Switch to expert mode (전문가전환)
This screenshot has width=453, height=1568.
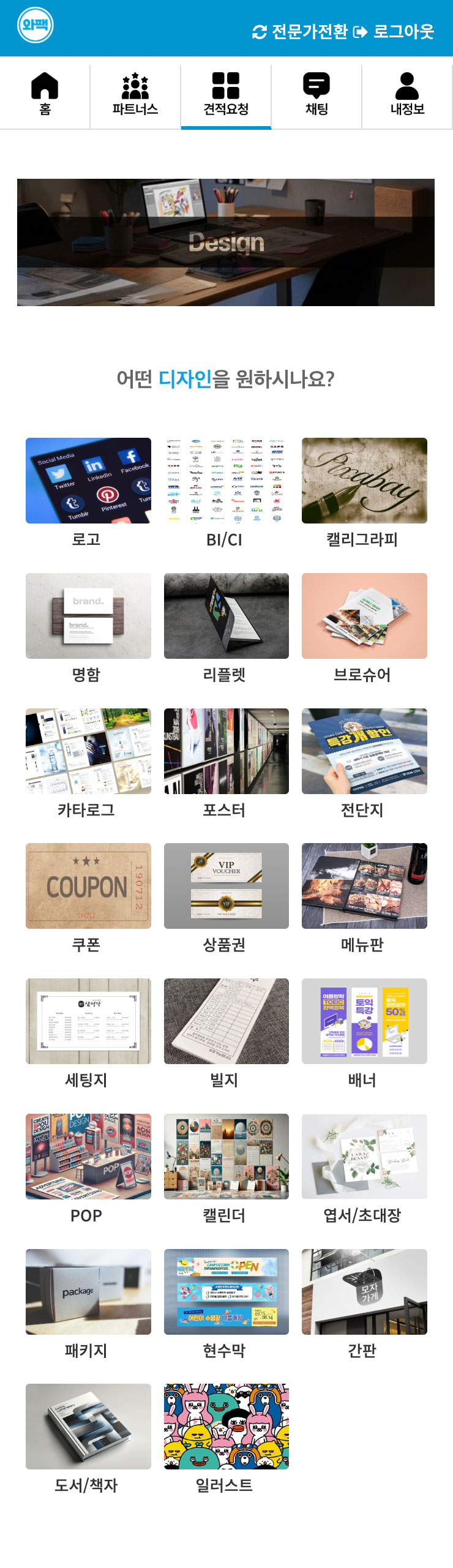300,31
